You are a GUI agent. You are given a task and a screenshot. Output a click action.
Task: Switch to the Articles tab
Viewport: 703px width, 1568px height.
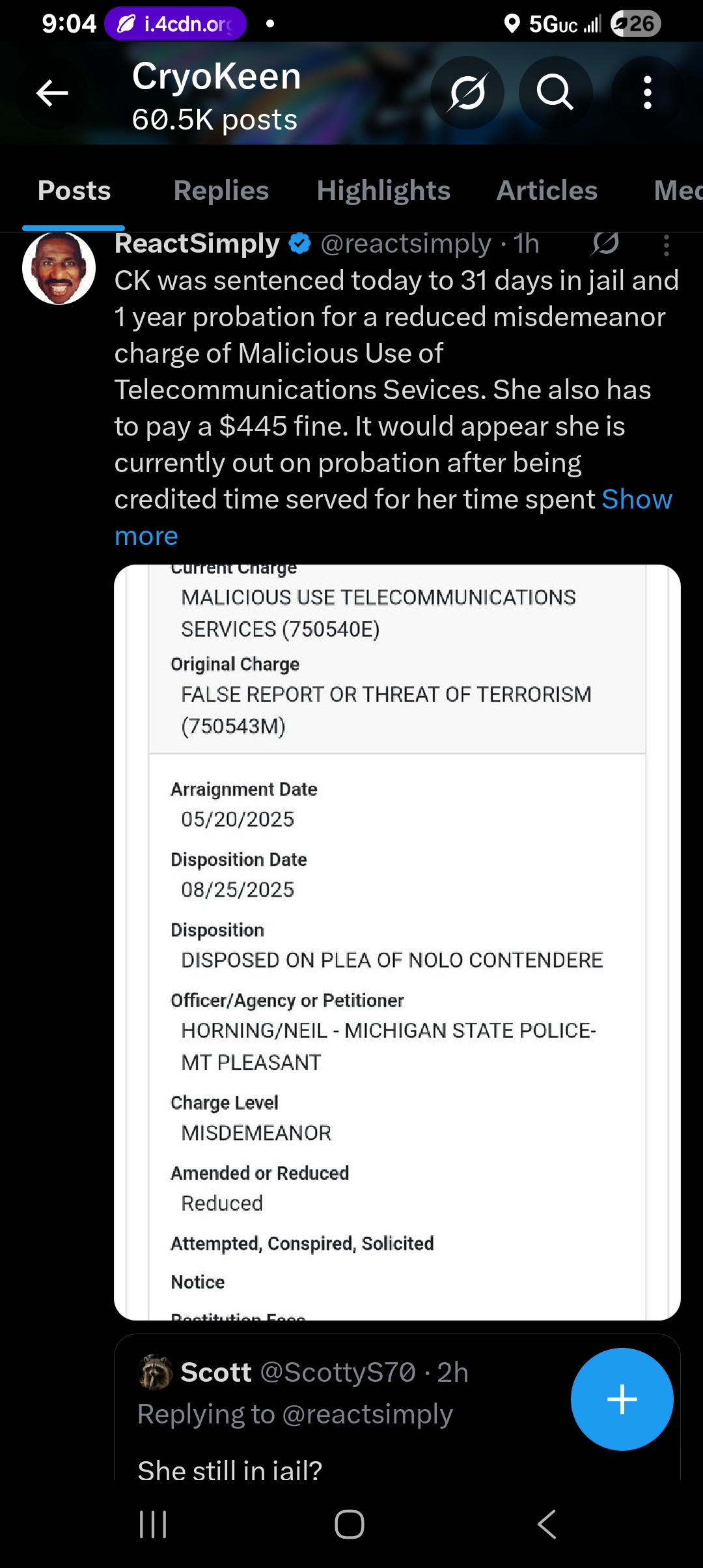pos(547,191)
